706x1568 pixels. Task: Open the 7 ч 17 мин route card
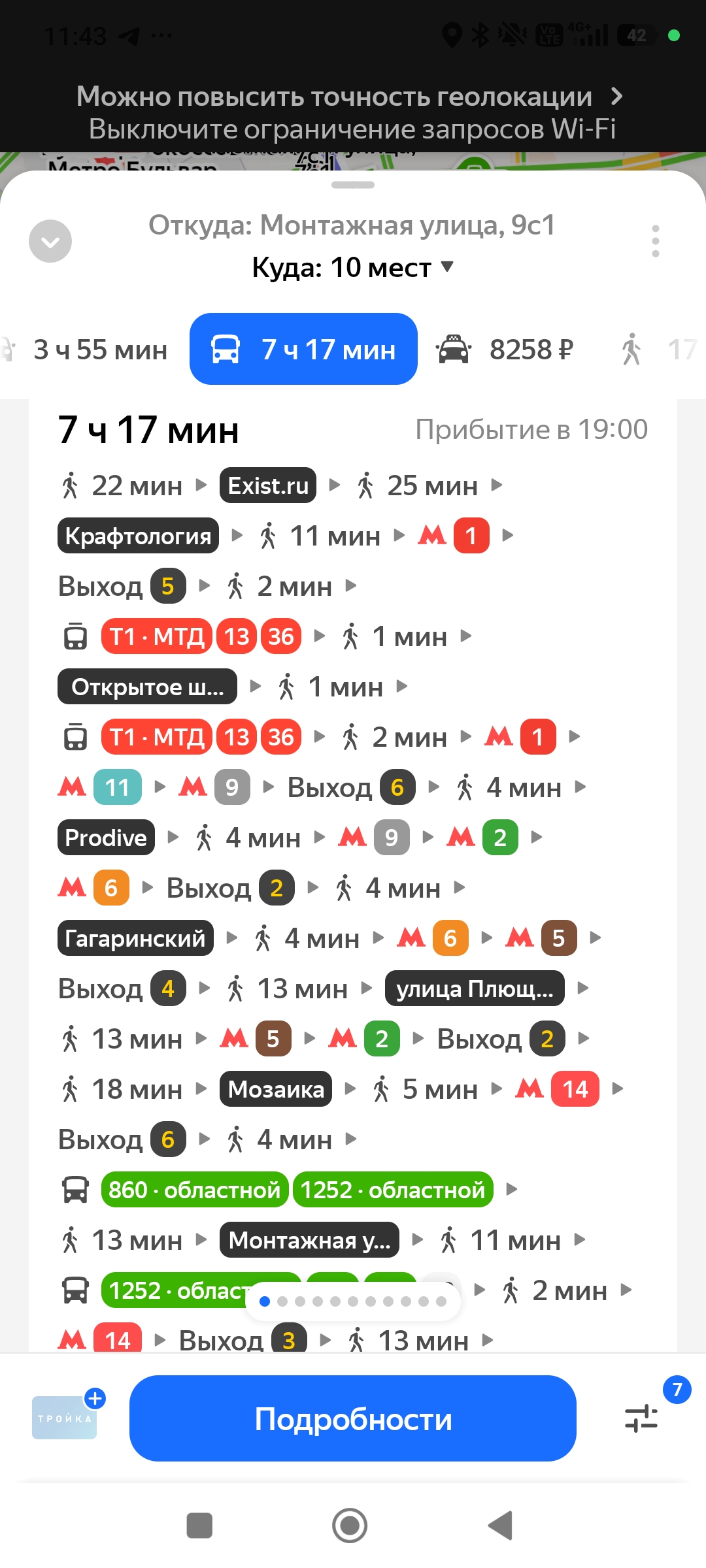click(353, 429)
